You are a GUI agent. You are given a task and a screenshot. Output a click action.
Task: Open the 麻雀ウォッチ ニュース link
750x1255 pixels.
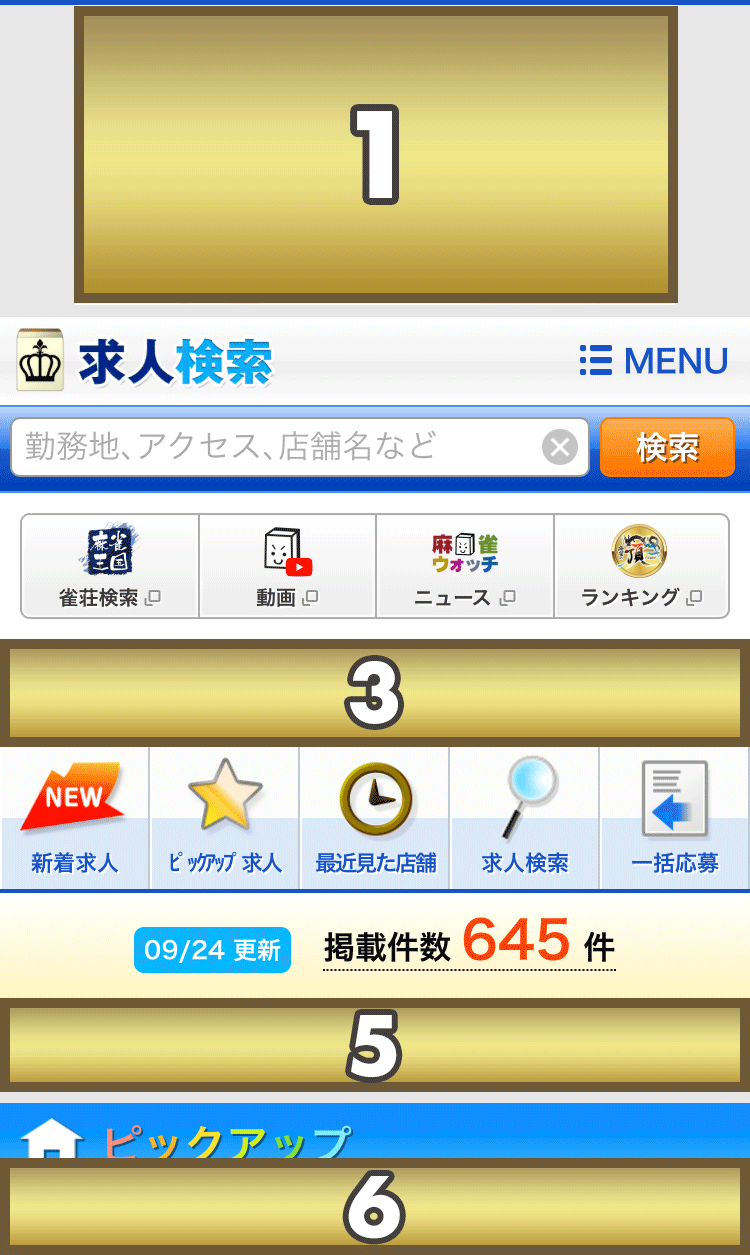[x=465, y=566]
